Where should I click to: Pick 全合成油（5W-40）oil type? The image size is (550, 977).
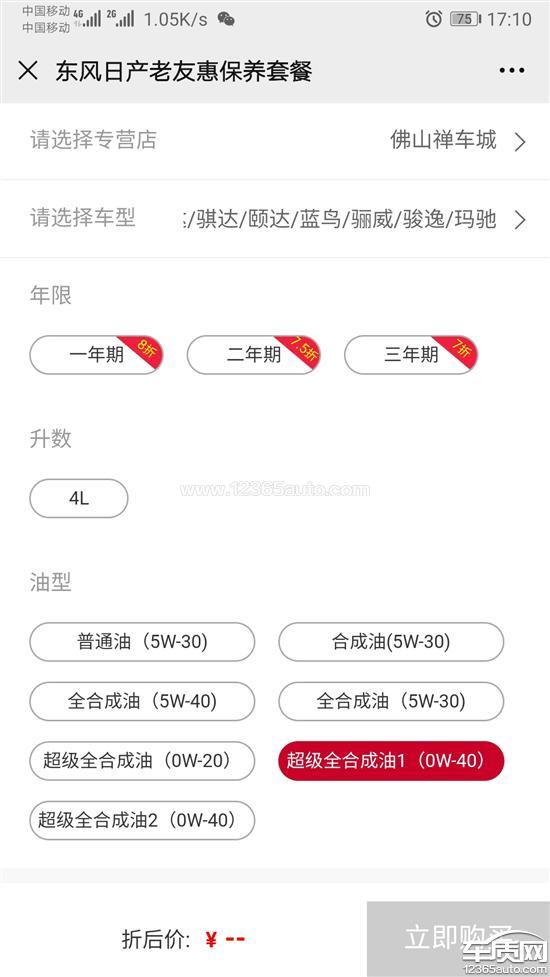tap(142, 701)
